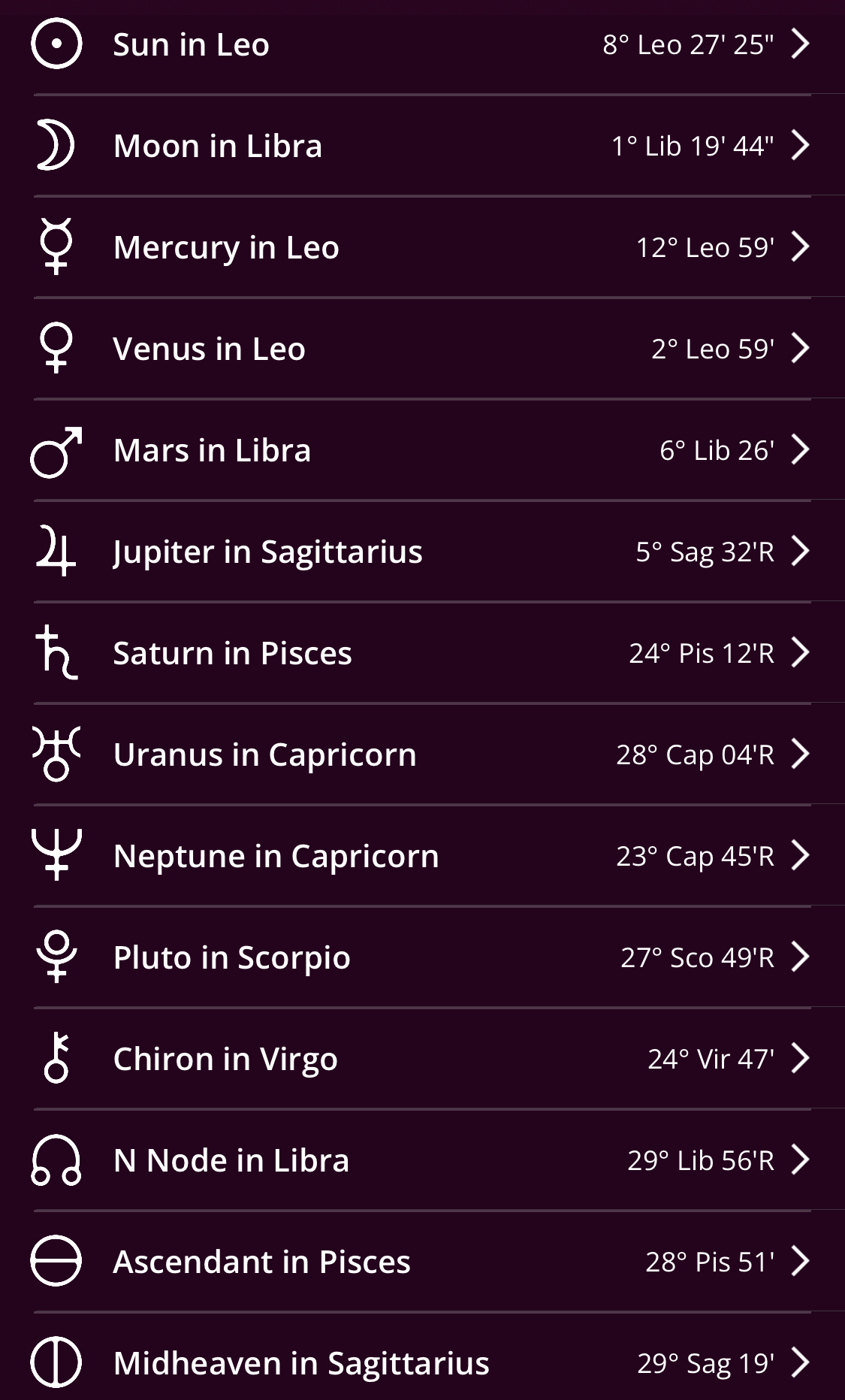Open Saturn in Pisces details
This screenshot has height=1400, width=845.
click(x=421, y=653)
